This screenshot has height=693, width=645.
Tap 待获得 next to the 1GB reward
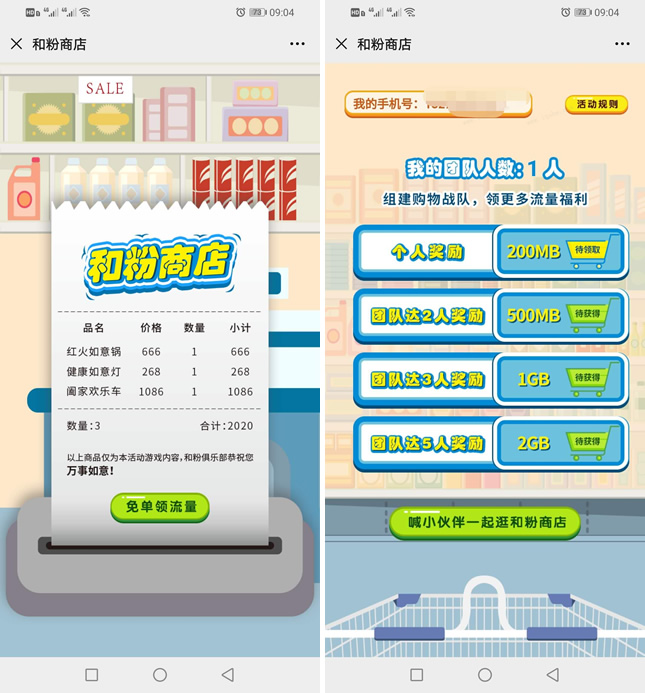point(590,379)
